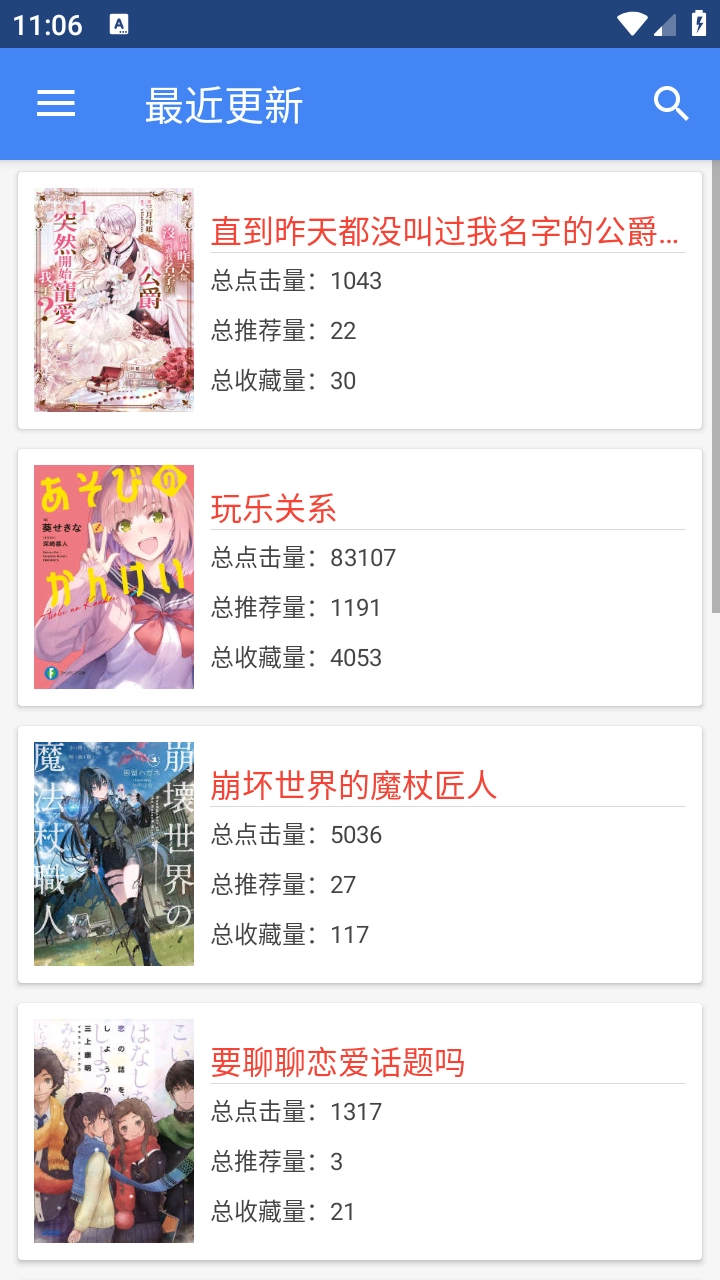Tap the battery charging icon
Image resolution: width=720 pixels, height=1280 pixels.
point(697,25)
